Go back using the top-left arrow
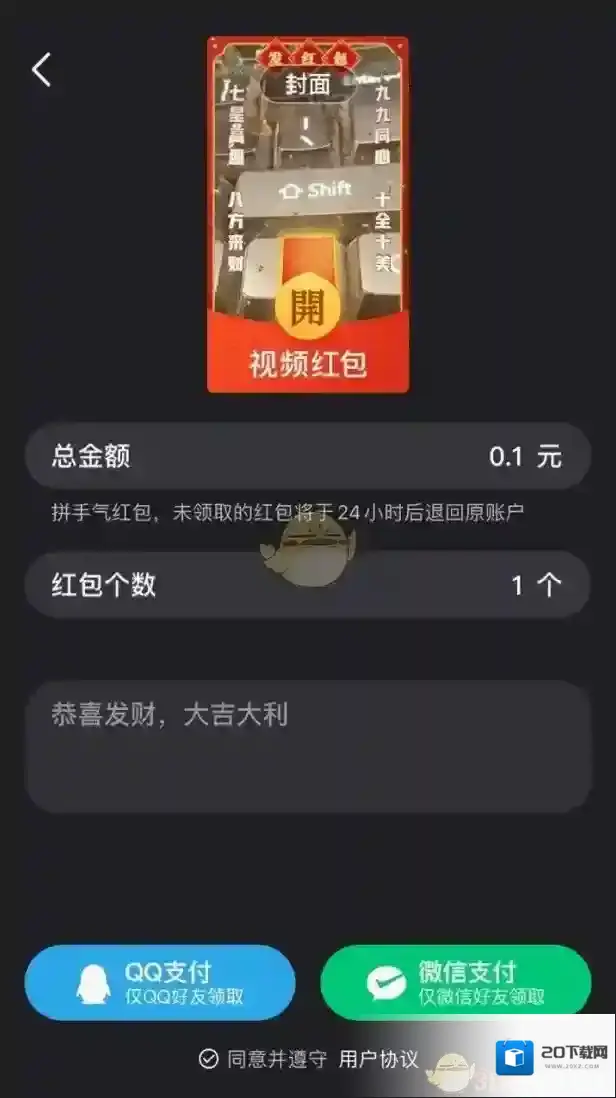 [x=41, y=70]
